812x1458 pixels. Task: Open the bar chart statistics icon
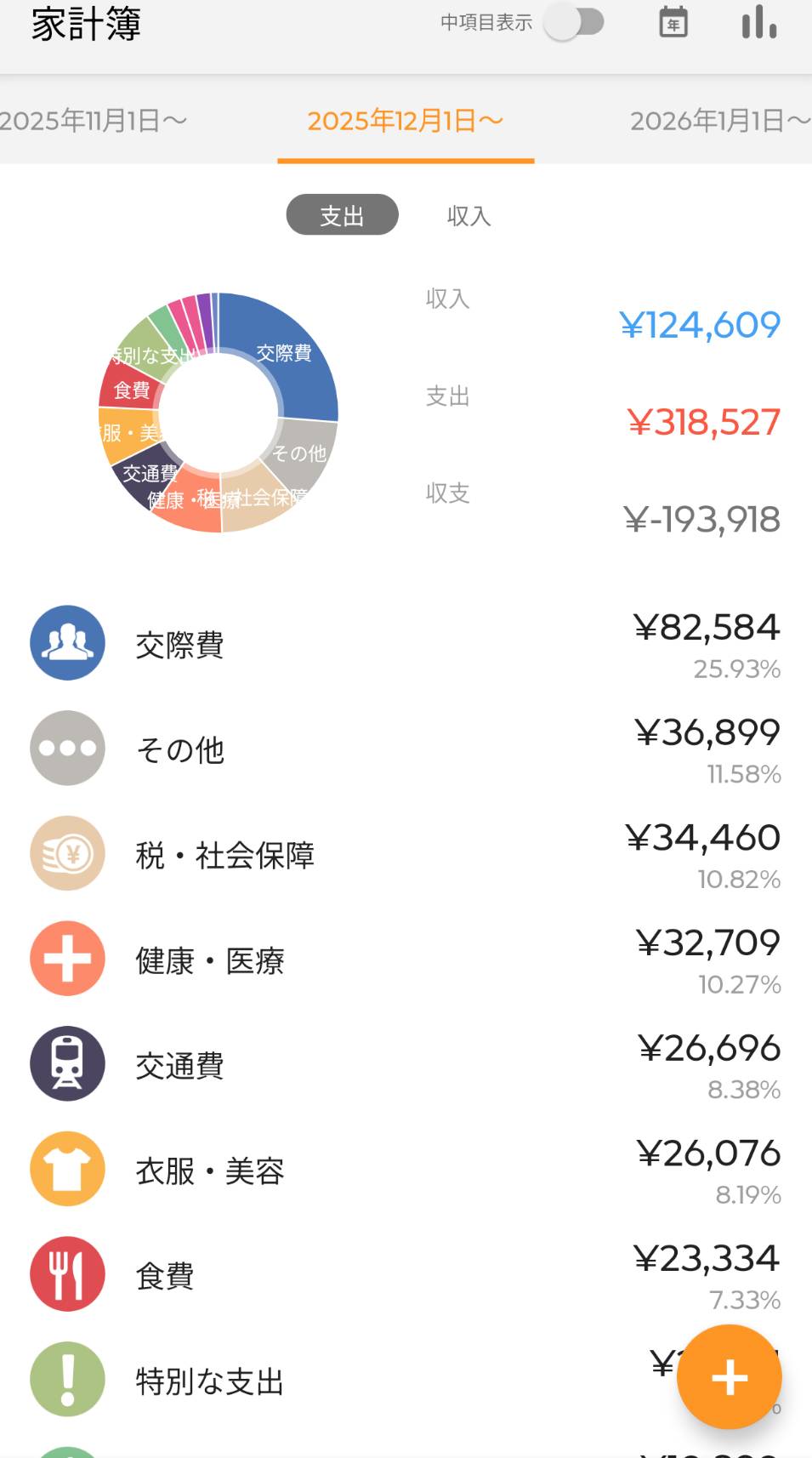[758, 23]
